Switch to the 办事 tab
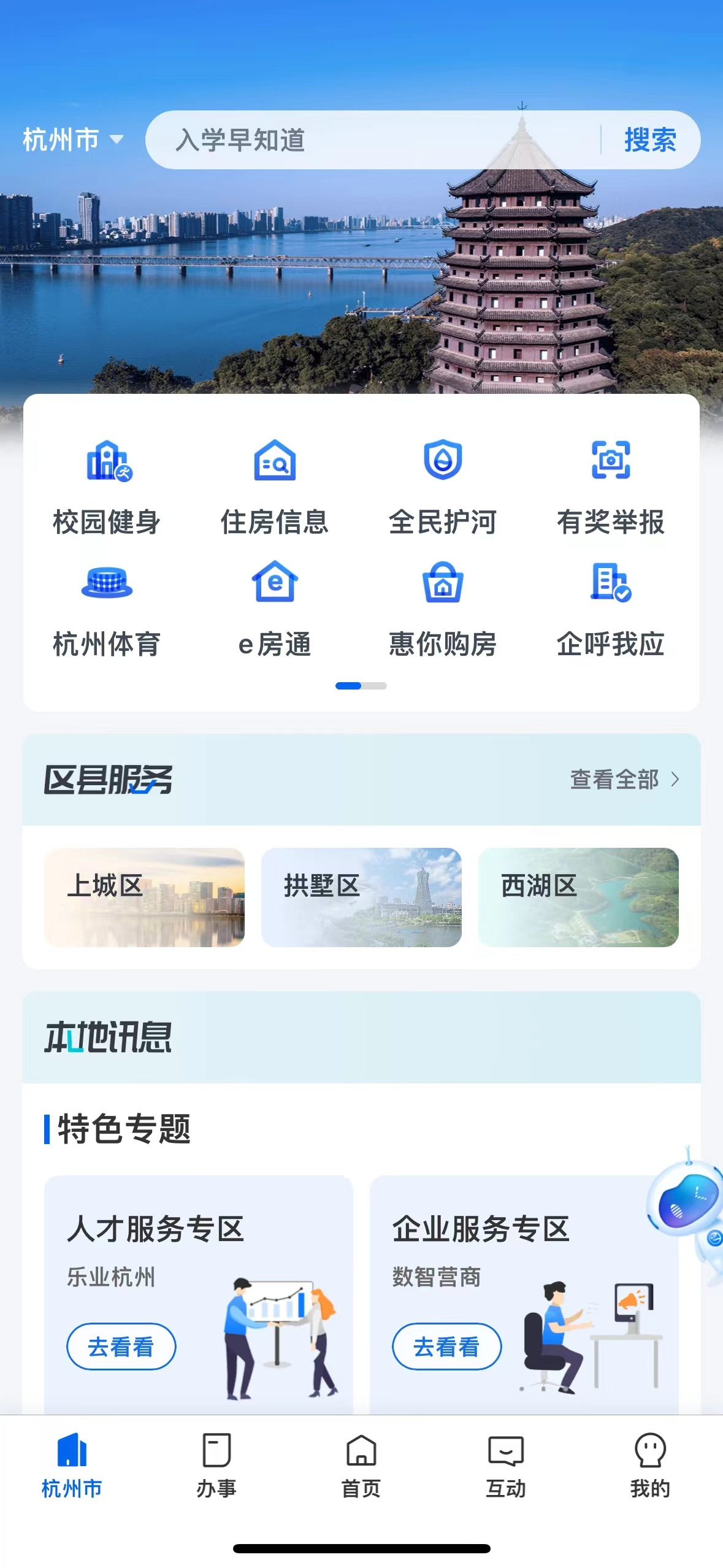 click(x=216, y=1465)
